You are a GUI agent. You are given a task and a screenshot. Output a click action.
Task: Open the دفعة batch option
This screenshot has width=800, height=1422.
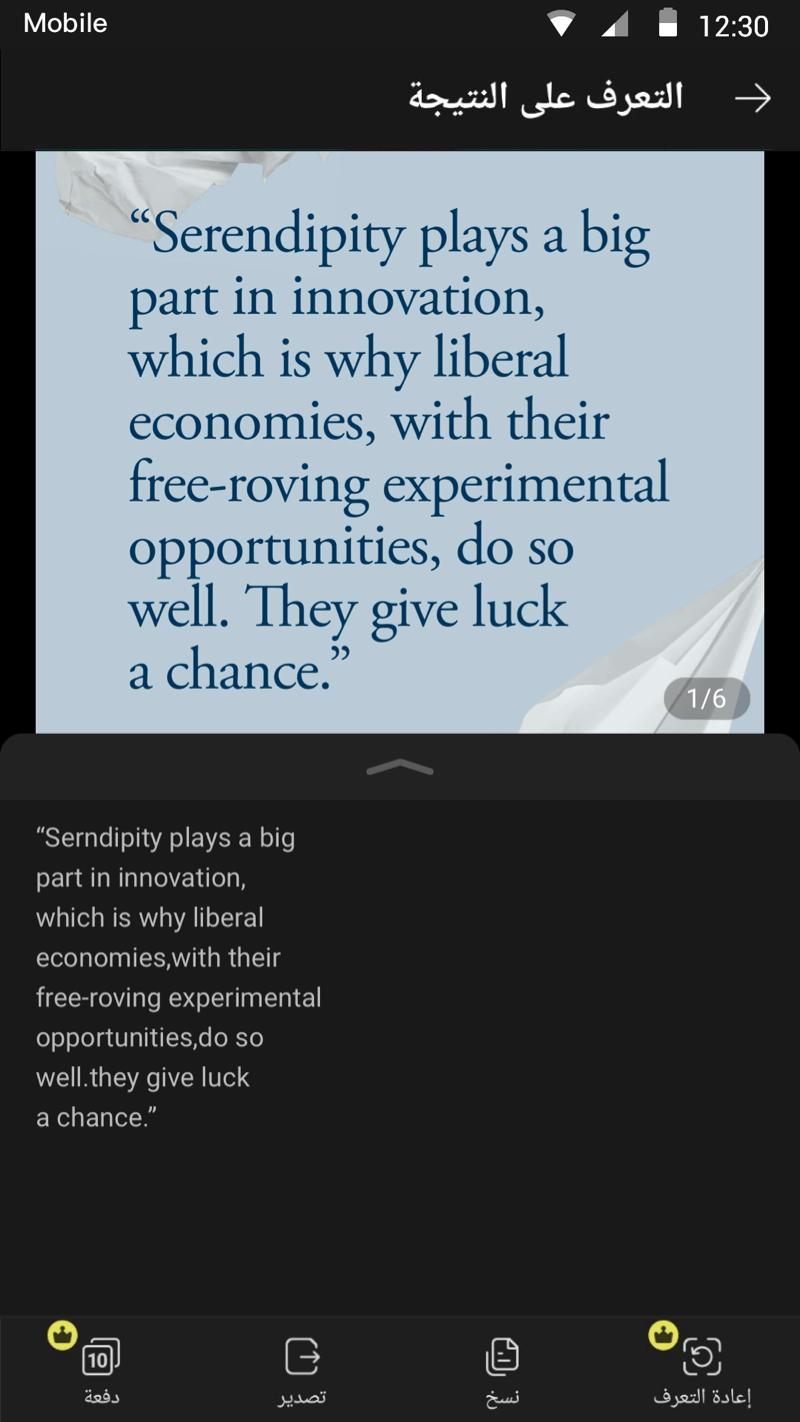click(101, 1370)
